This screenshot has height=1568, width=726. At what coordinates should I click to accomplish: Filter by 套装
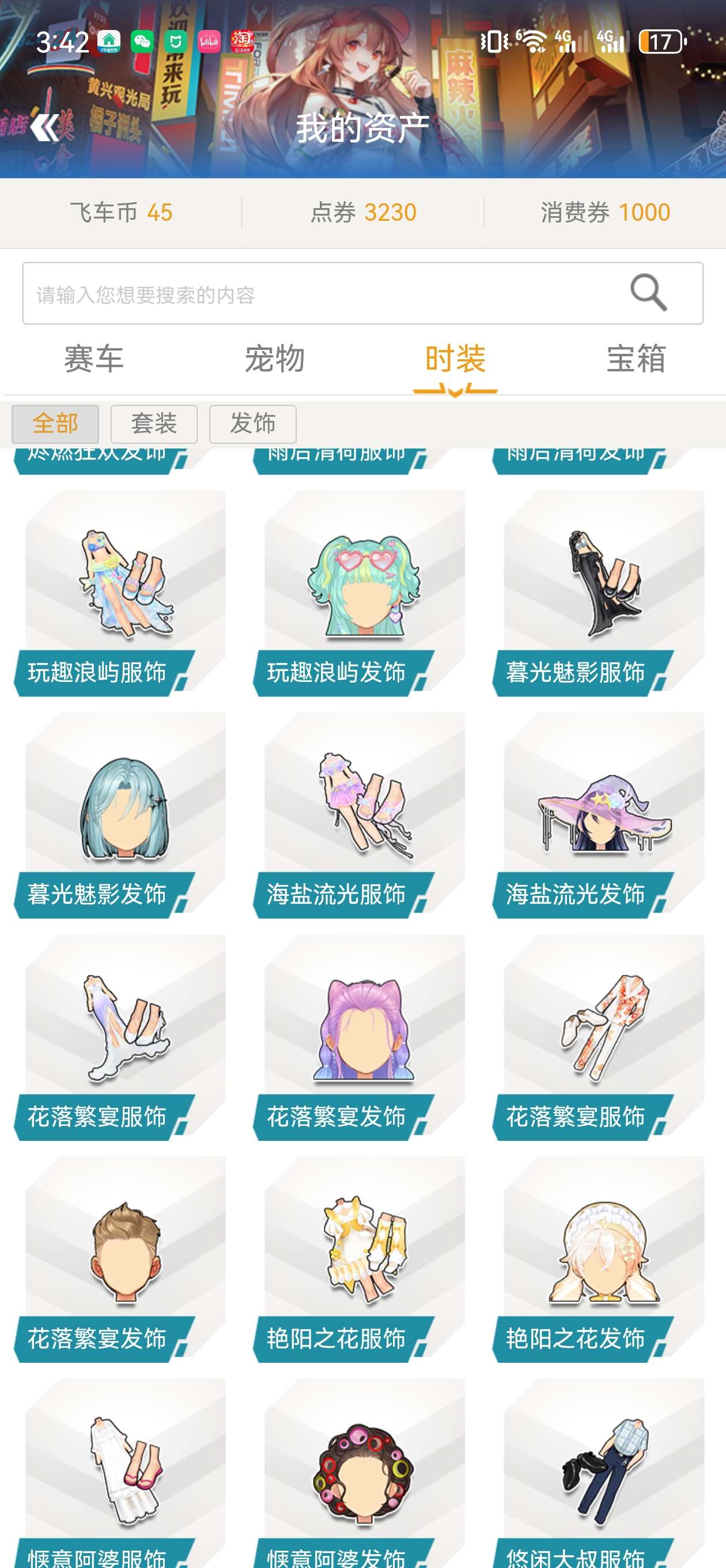click(x=154, y=424)
